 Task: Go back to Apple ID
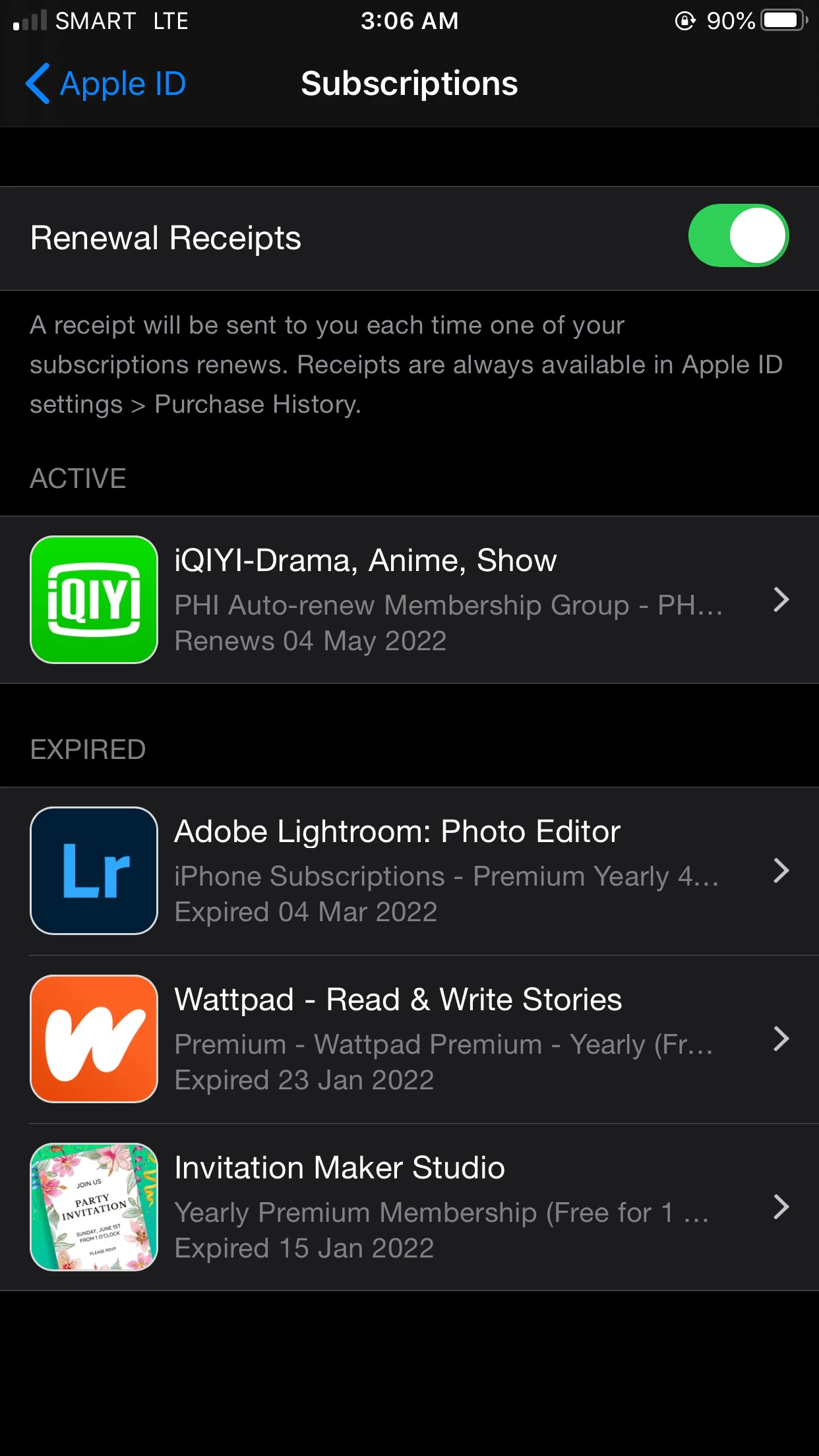106,84
